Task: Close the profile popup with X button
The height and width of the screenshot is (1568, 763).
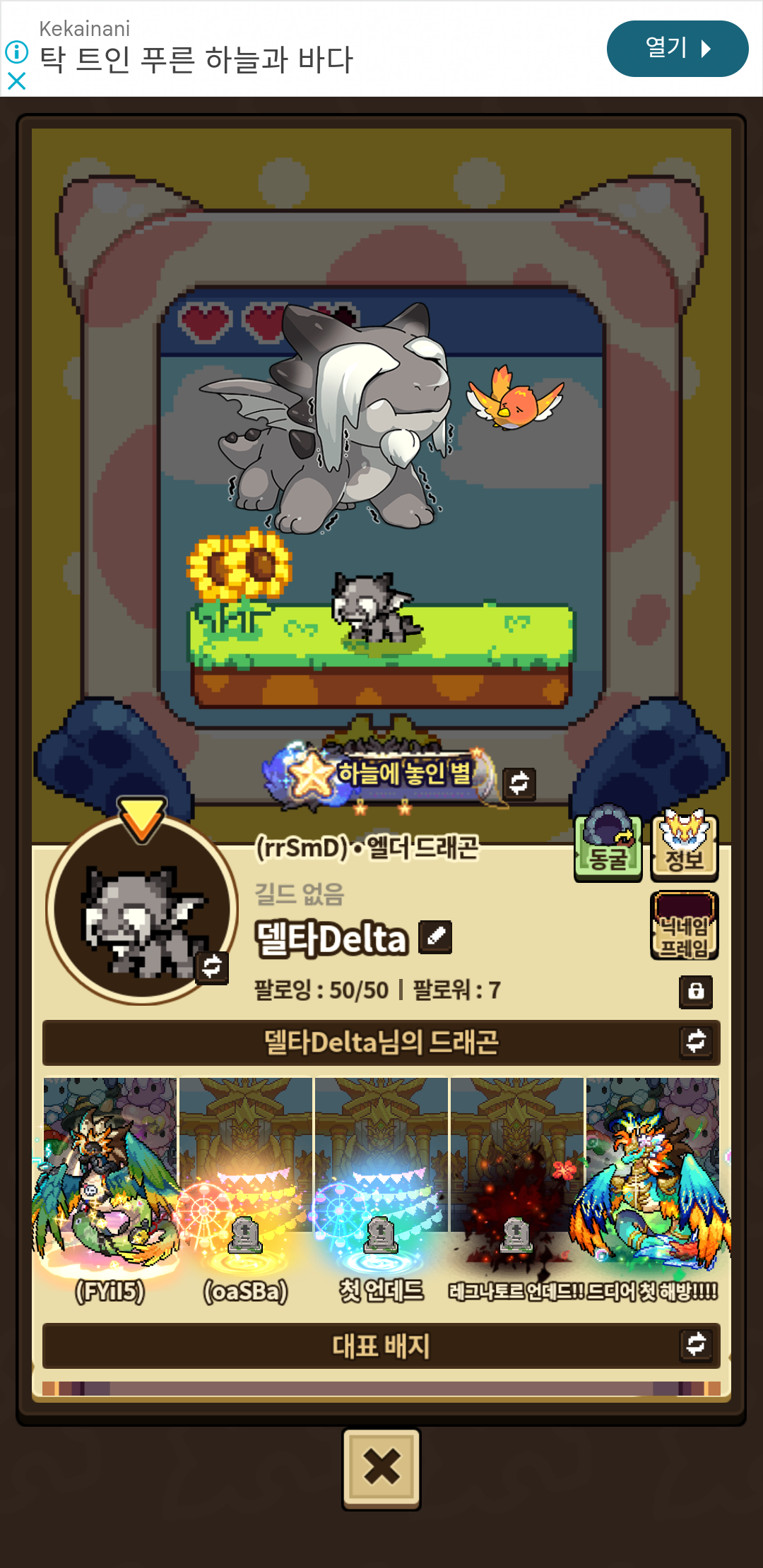Action: click(x=381, y=1469)
